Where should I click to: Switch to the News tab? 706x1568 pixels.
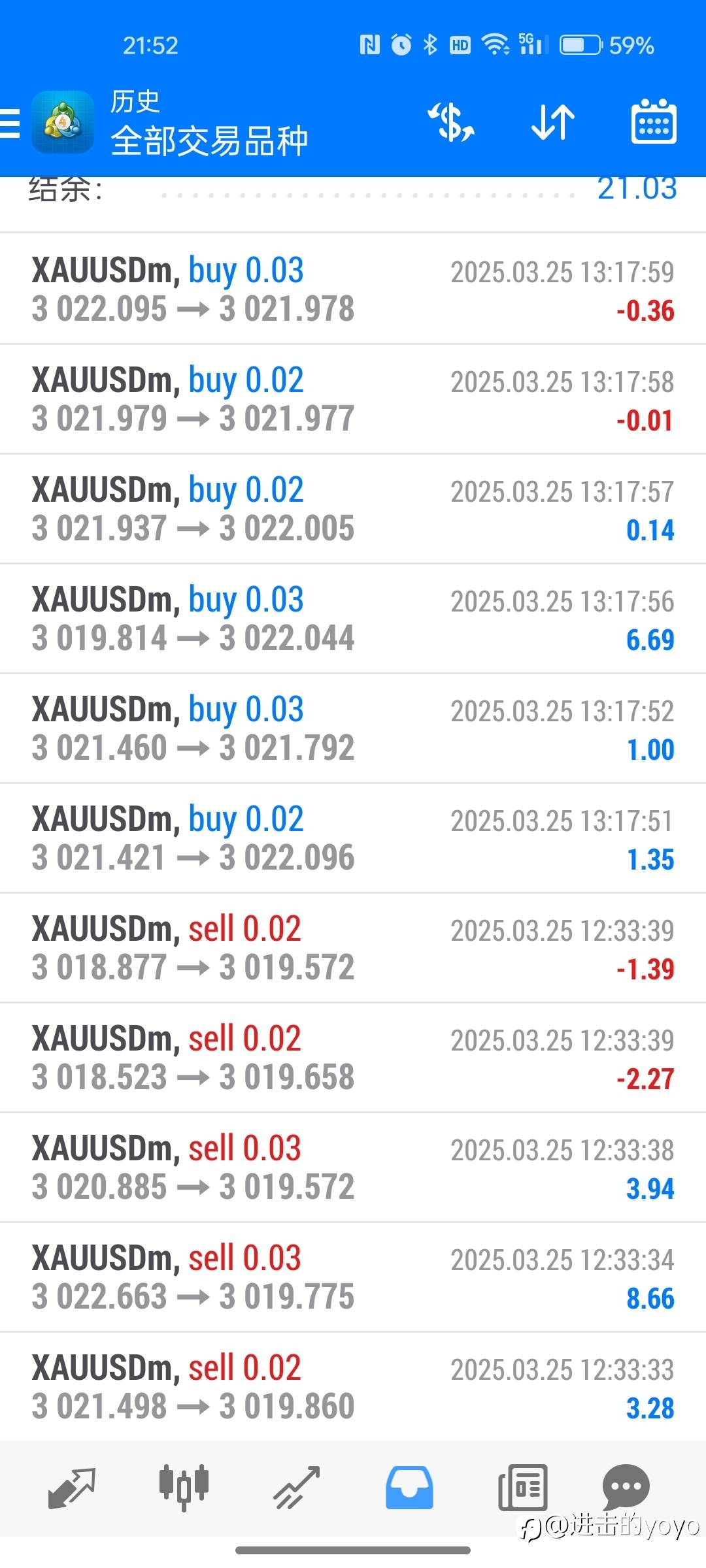pyautogui.click(x=522, y=1488)
